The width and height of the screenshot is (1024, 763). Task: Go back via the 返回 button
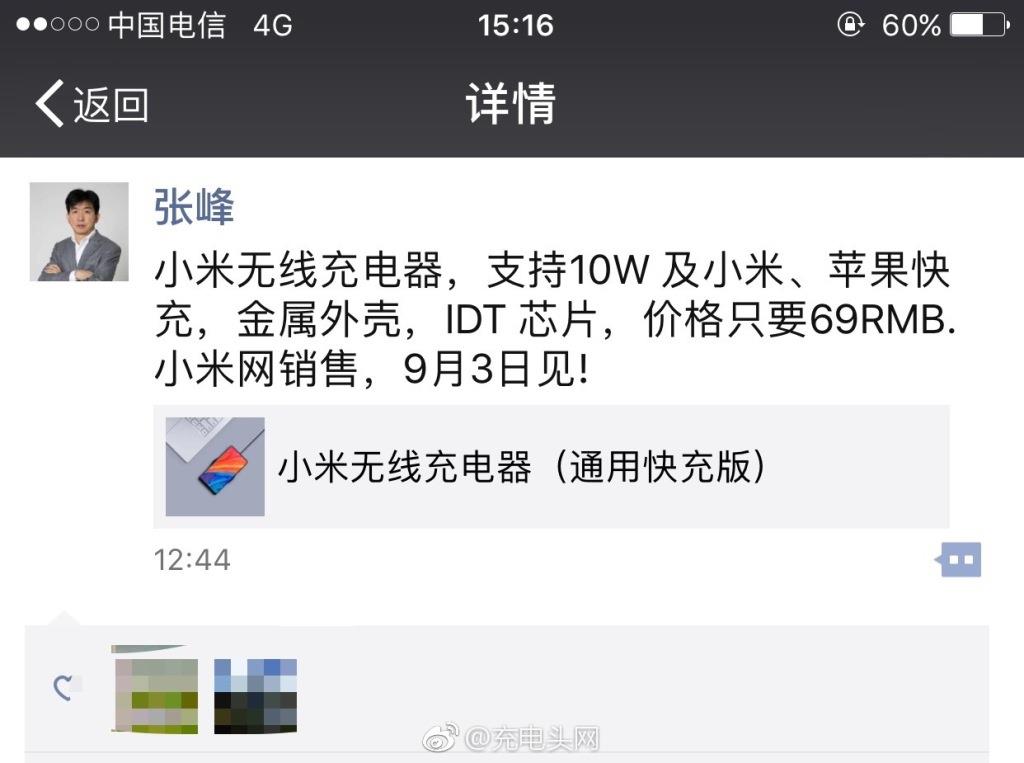pyautogui.click(x=92, y=104)
